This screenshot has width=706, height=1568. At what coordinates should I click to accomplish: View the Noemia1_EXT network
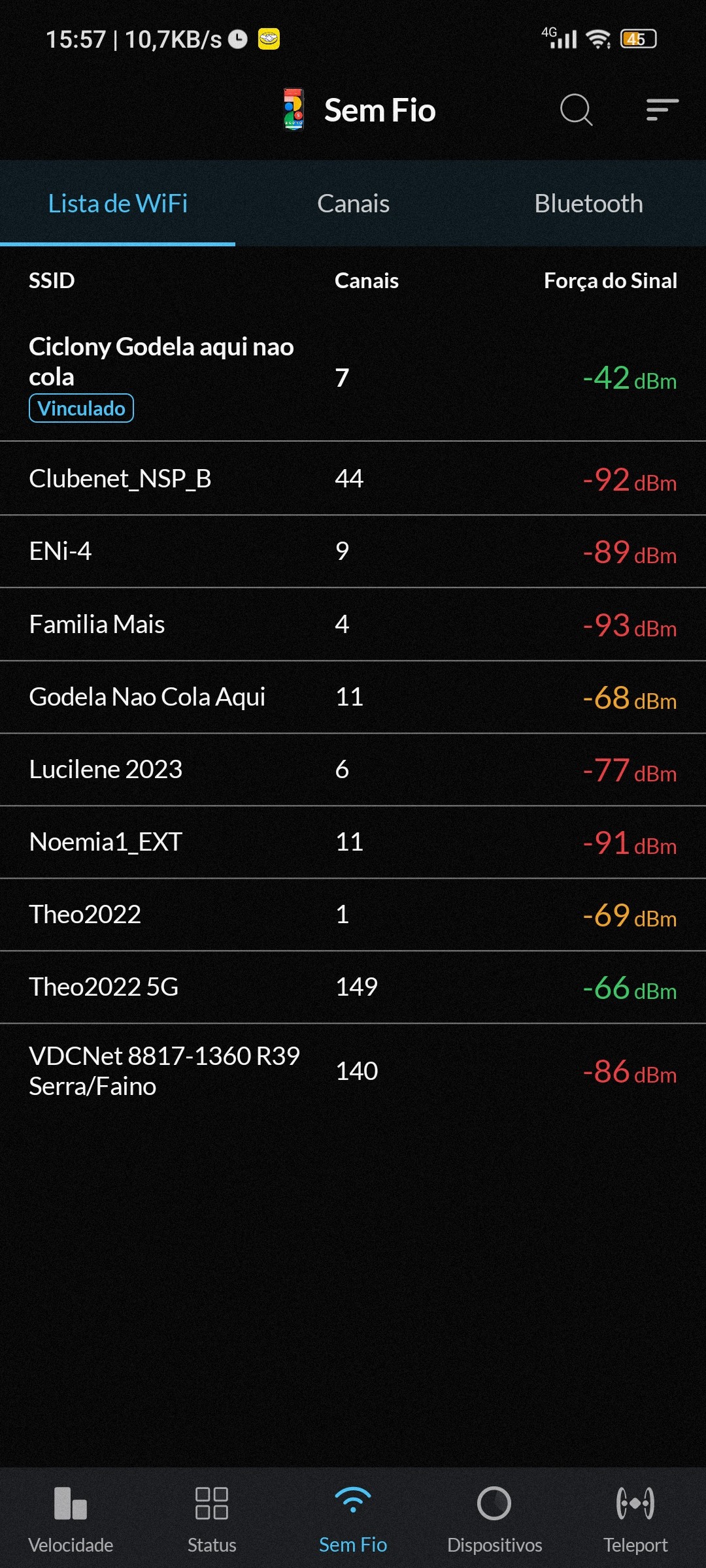[353, 842]
